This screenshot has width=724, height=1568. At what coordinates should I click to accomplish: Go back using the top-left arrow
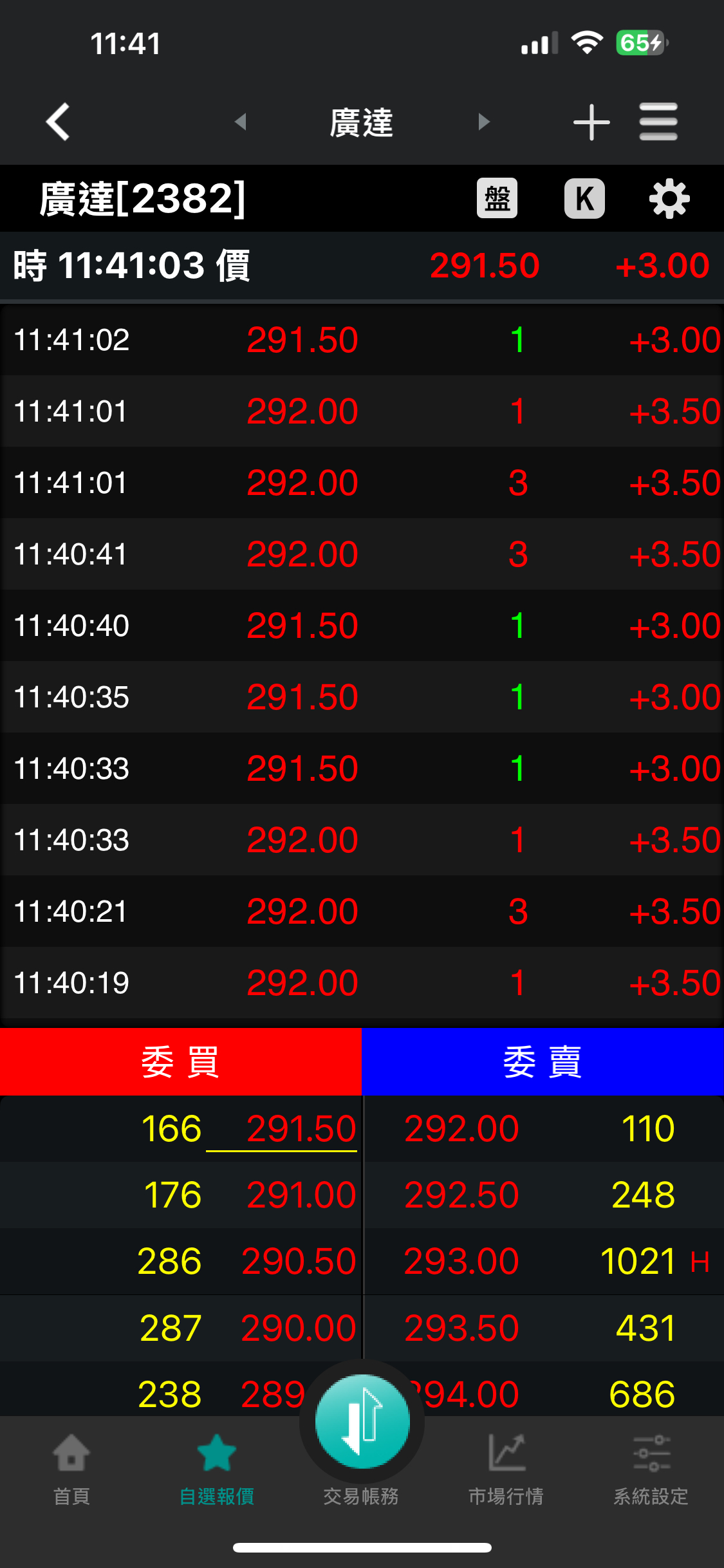pos(58,122)
